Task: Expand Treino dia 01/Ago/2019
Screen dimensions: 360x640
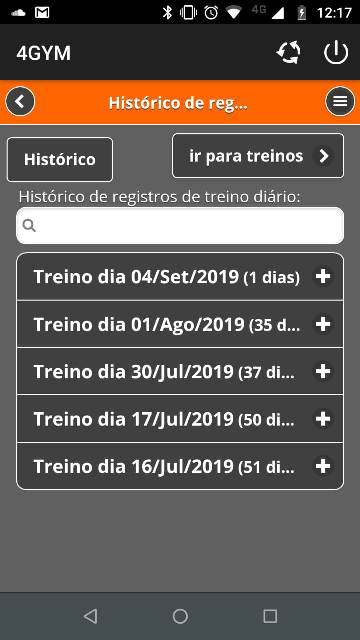Action: point(180,324)
